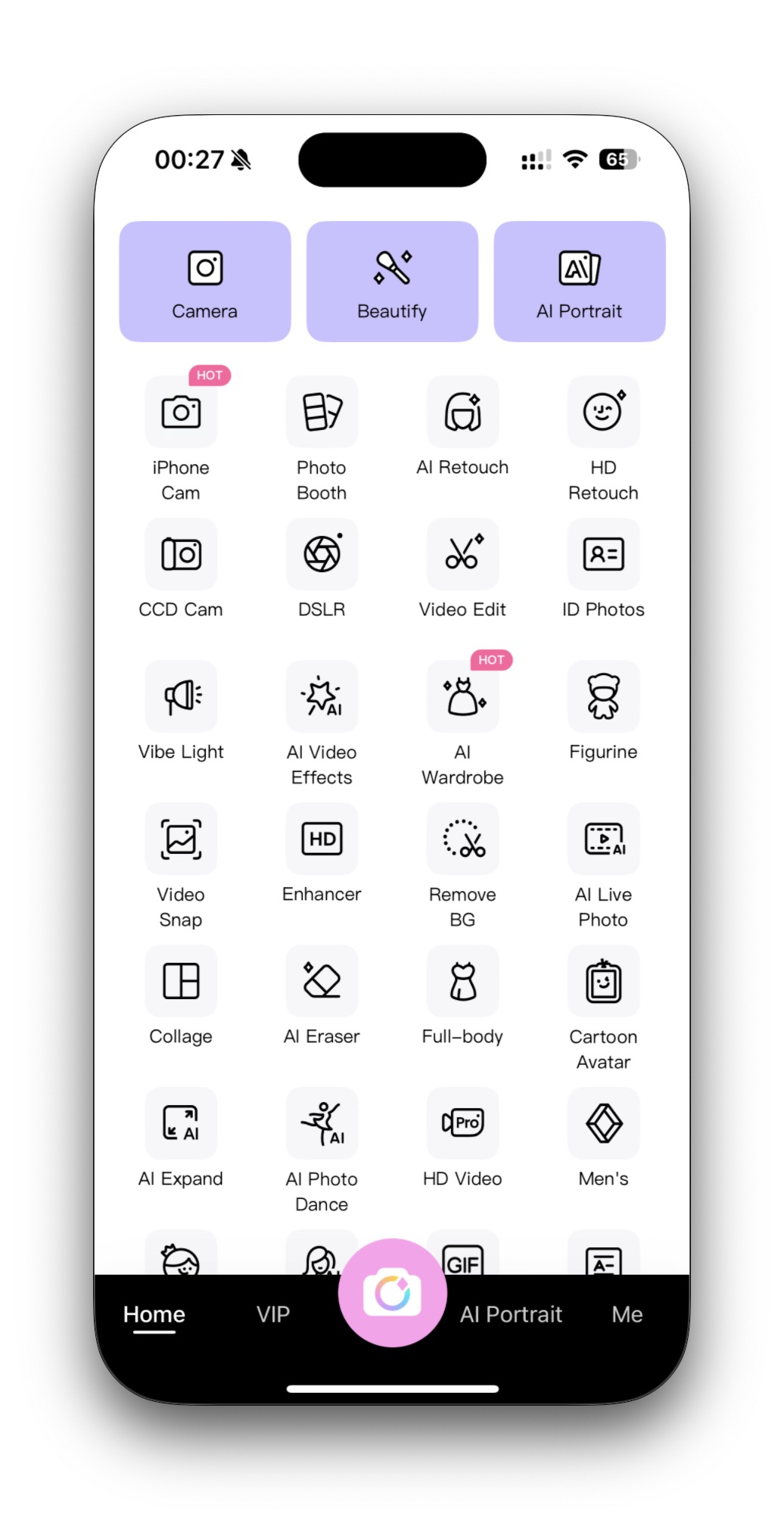Launch the Beautify tool
This screenshot has height=1526, width=784.
pyautogui.click(x=392, y=282)
